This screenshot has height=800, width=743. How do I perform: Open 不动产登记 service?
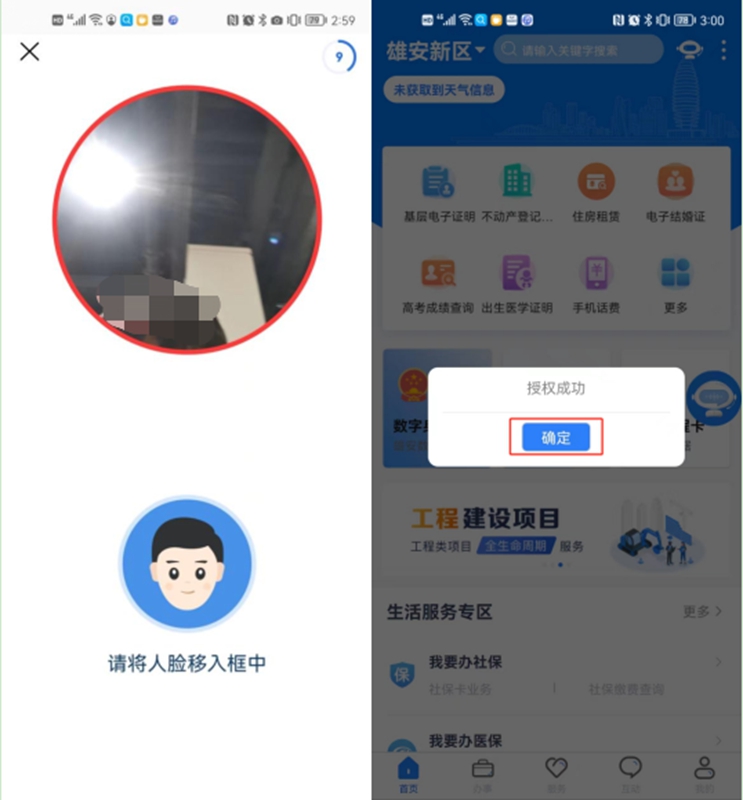click(517, 193)
